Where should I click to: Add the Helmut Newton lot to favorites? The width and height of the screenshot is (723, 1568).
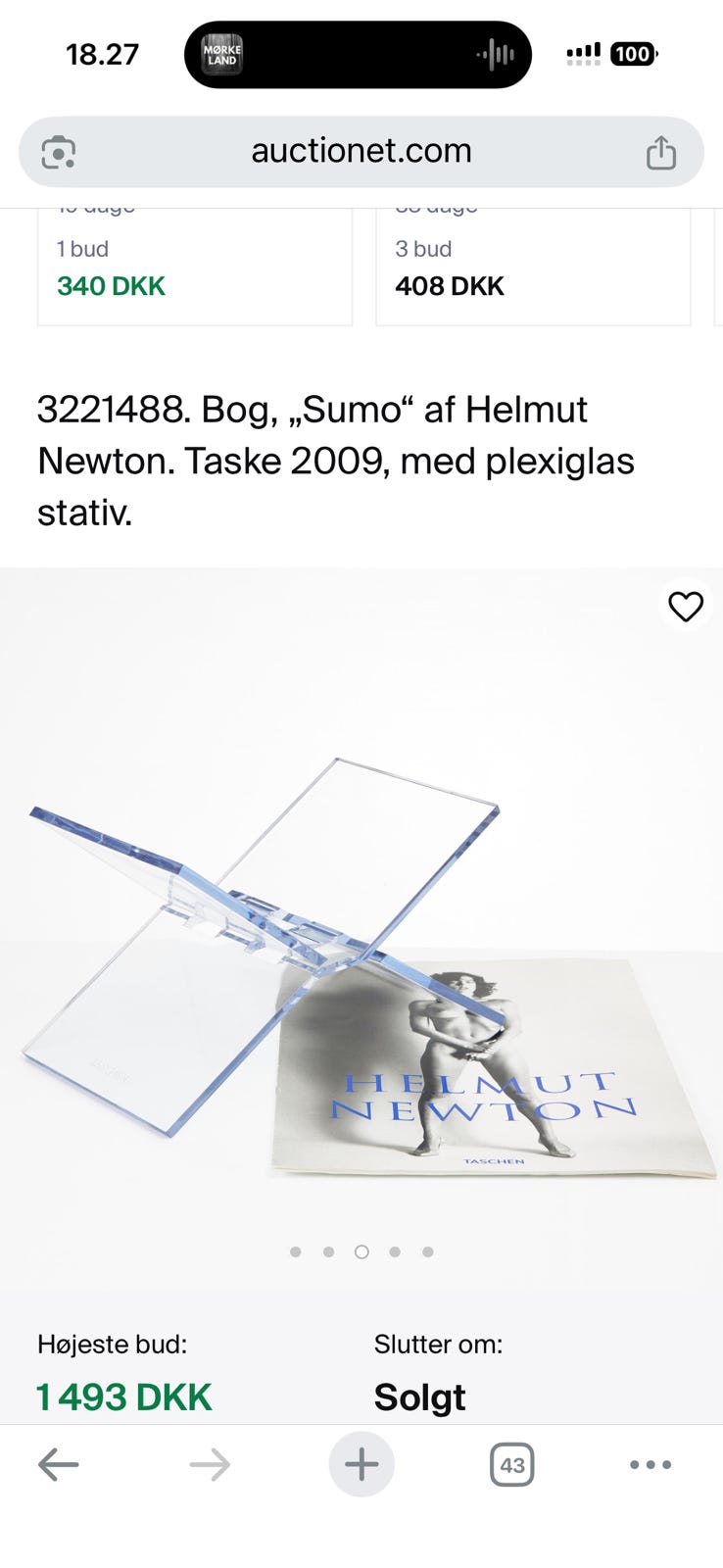point(686,607)
